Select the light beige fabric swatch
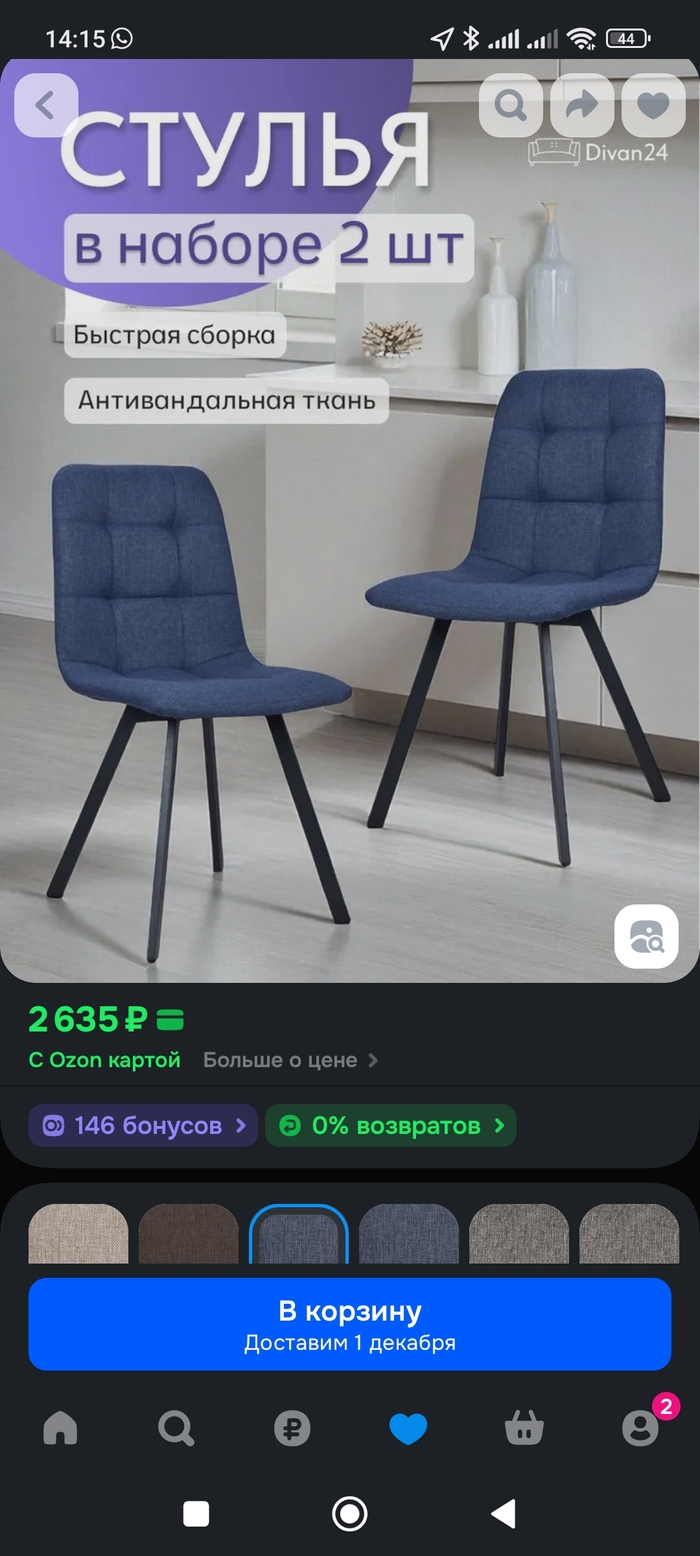The height and width of the screenshot is (1556, 700). [x=78, y=1234]
